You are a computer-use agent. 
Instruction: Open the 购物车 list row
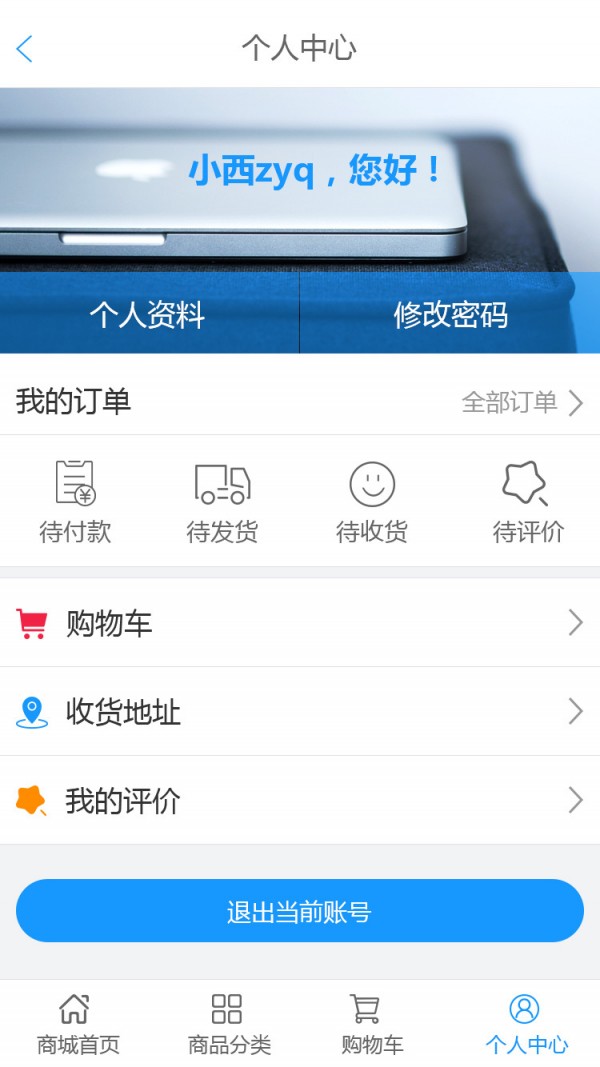click(x=300, y=623)
